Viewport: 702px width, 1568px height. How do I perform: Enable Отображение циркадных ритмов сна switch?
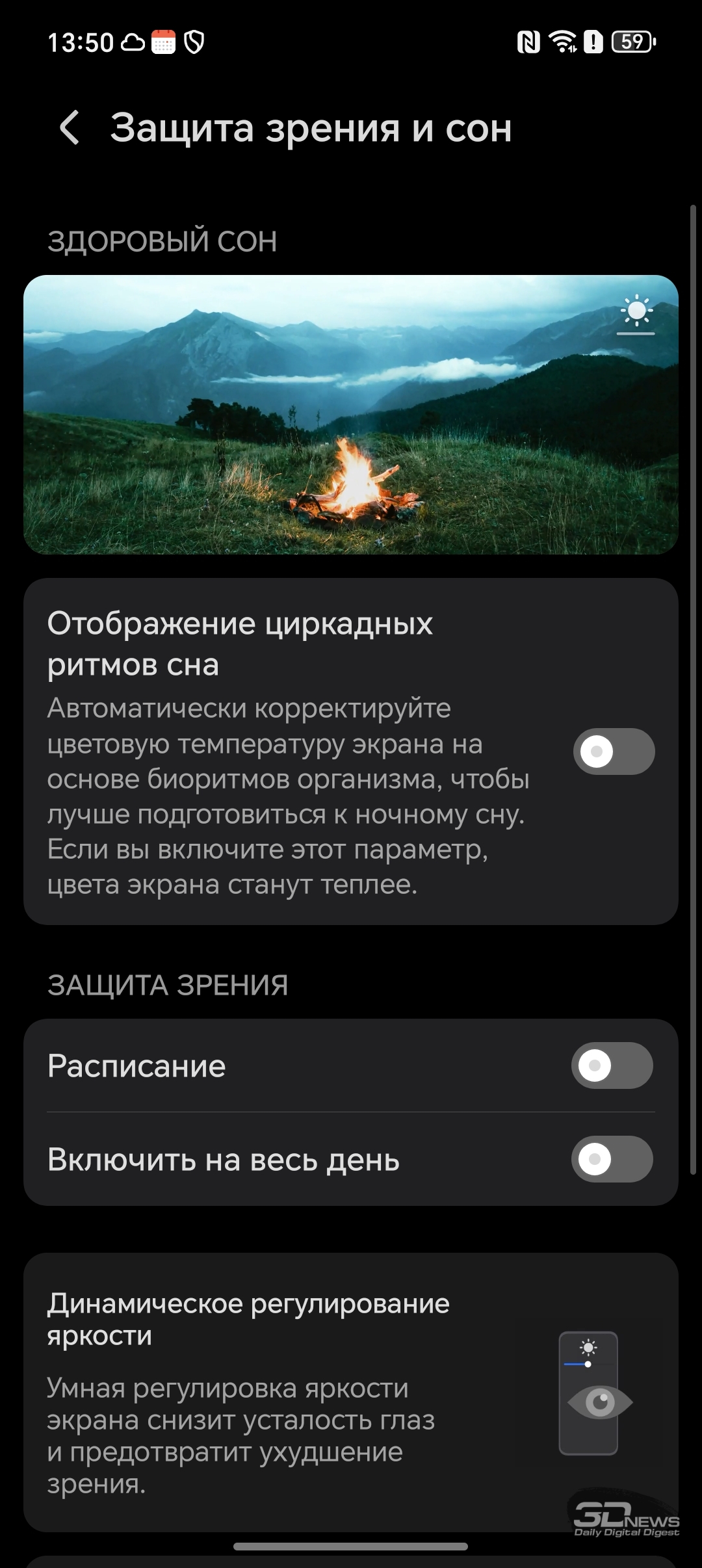click(x=614, y=751)
